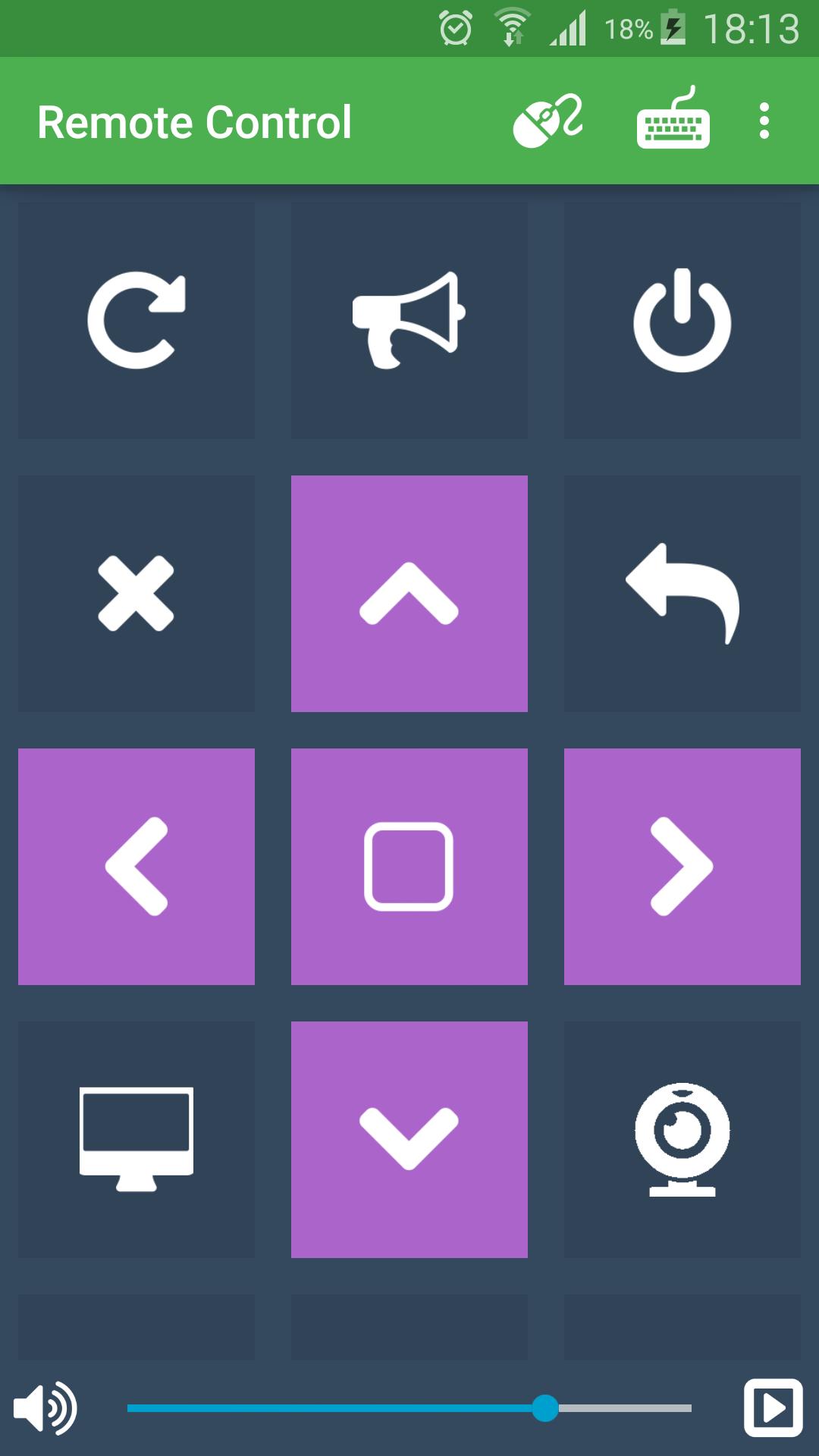Tap the power button tile
Viewport: 819px width, 1456px height.
(x=682, y=321)
